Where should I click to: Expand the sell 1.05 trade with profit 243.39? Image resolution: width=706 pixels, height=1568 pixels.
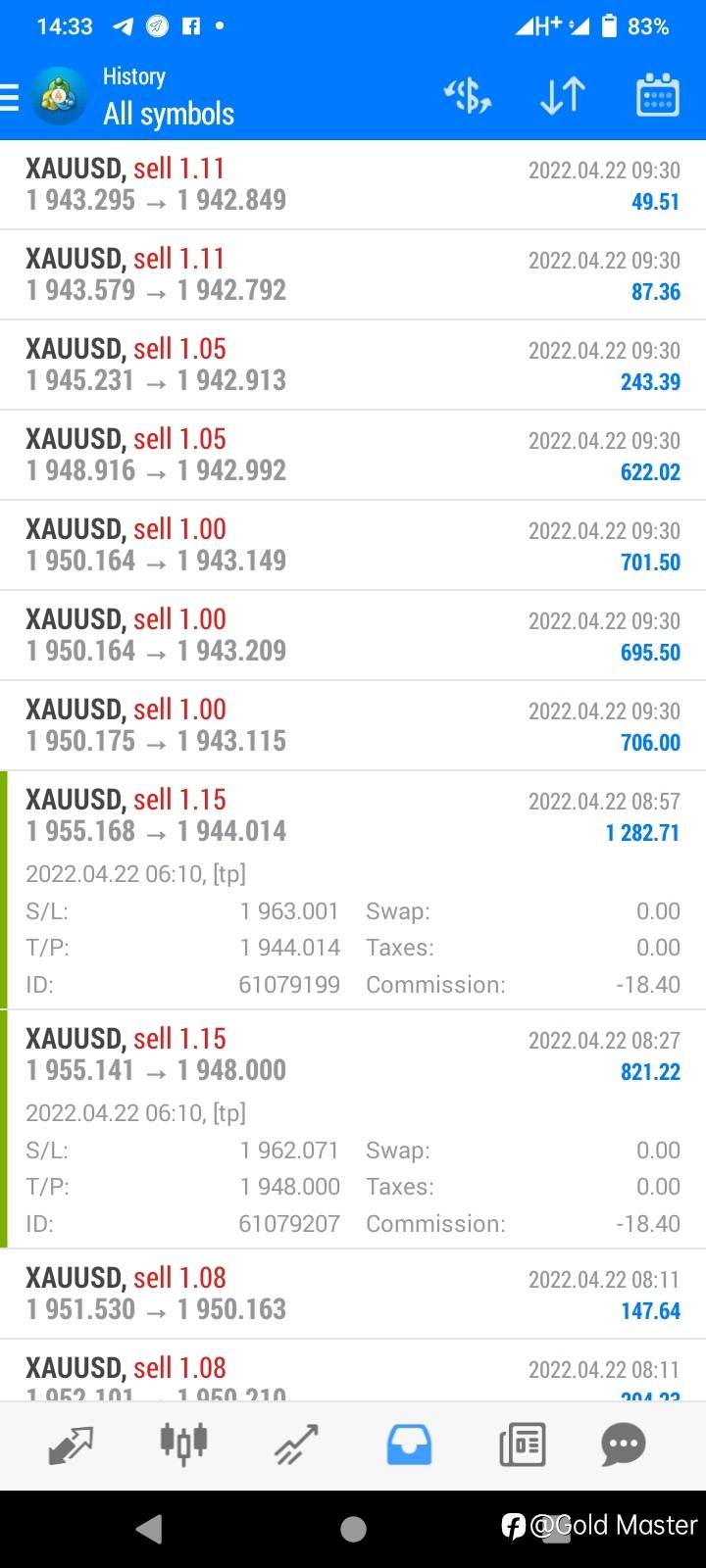pos(353,365)
